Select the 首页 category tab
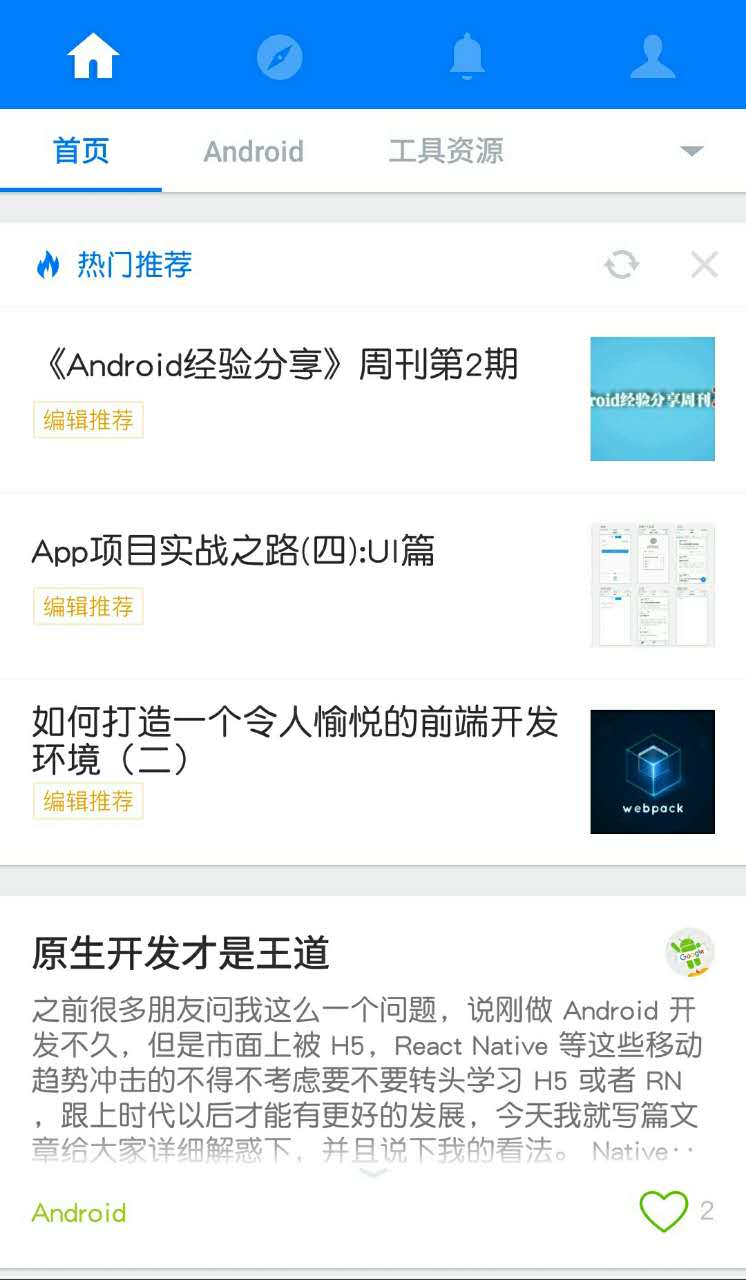Image resolution: width=746 pixels, height=1280 pixels. click(x=81, y=152)
